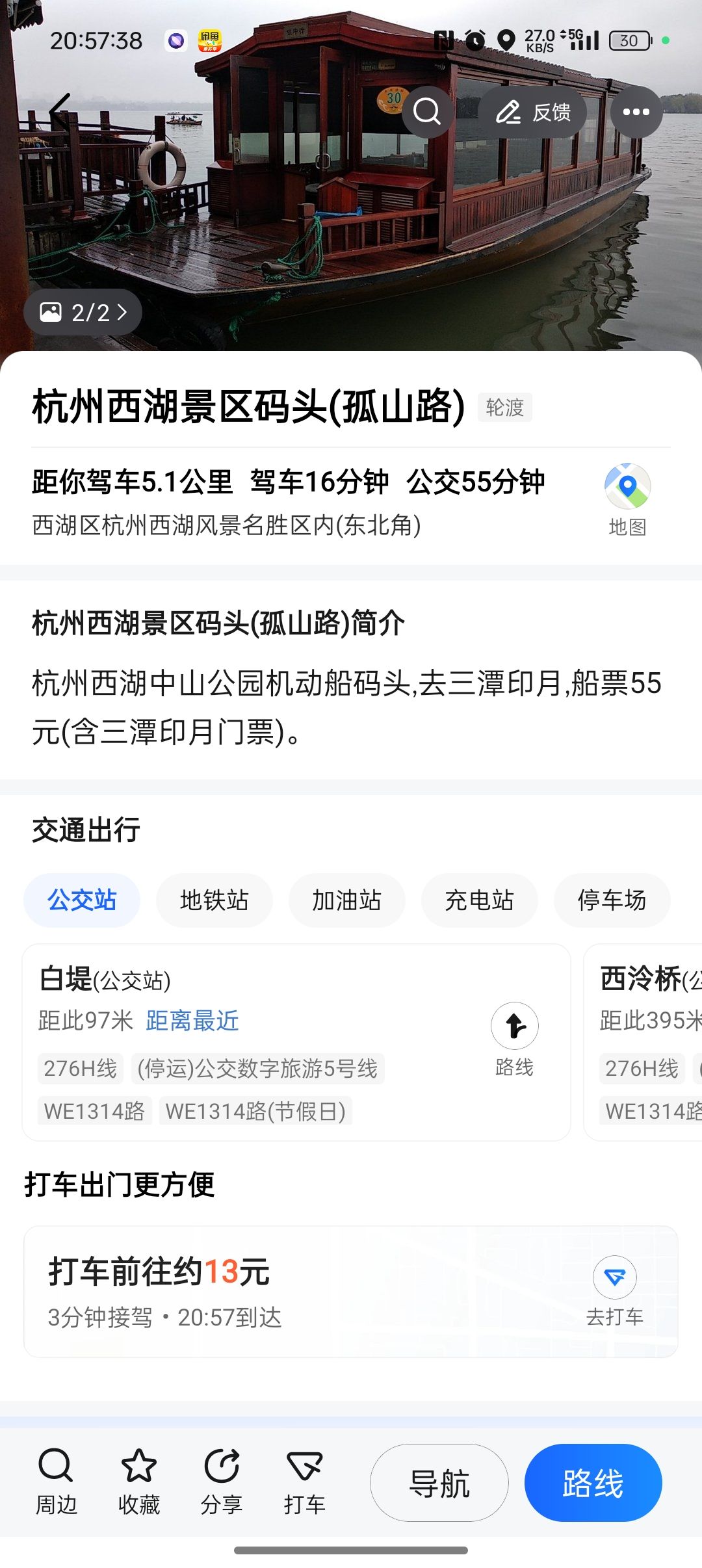Screen dimensions: 702x1568
Task: Show nearby 停车场 parking lots
Action: click(612, 900)
